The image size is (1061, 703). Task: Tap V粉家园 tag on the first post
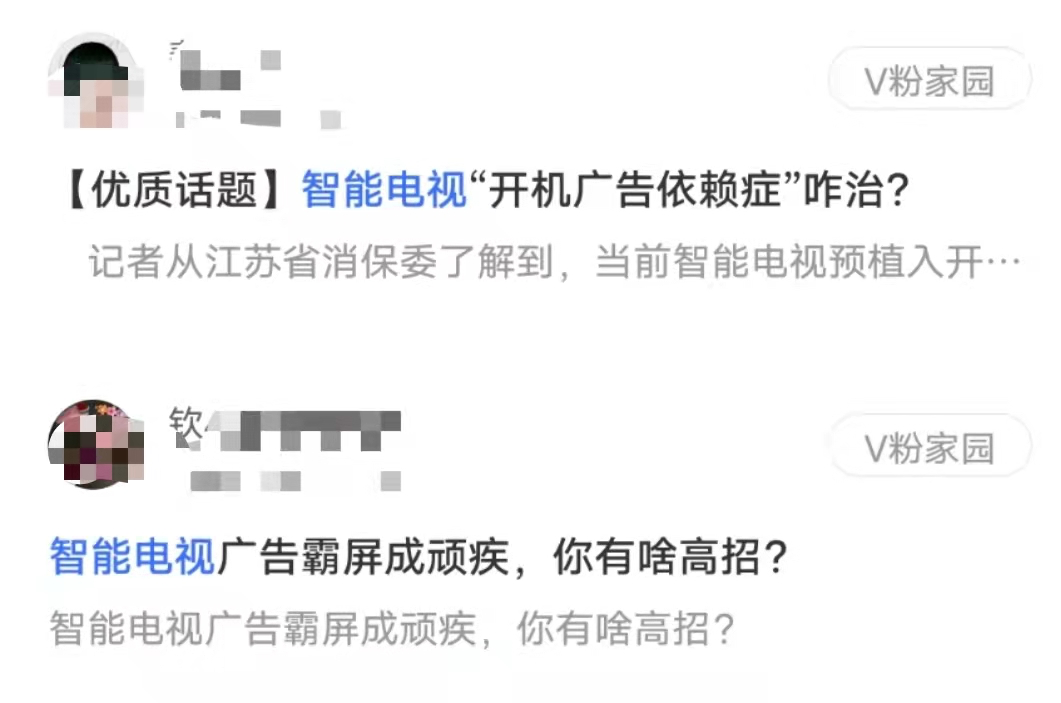[x=929, y=81]
